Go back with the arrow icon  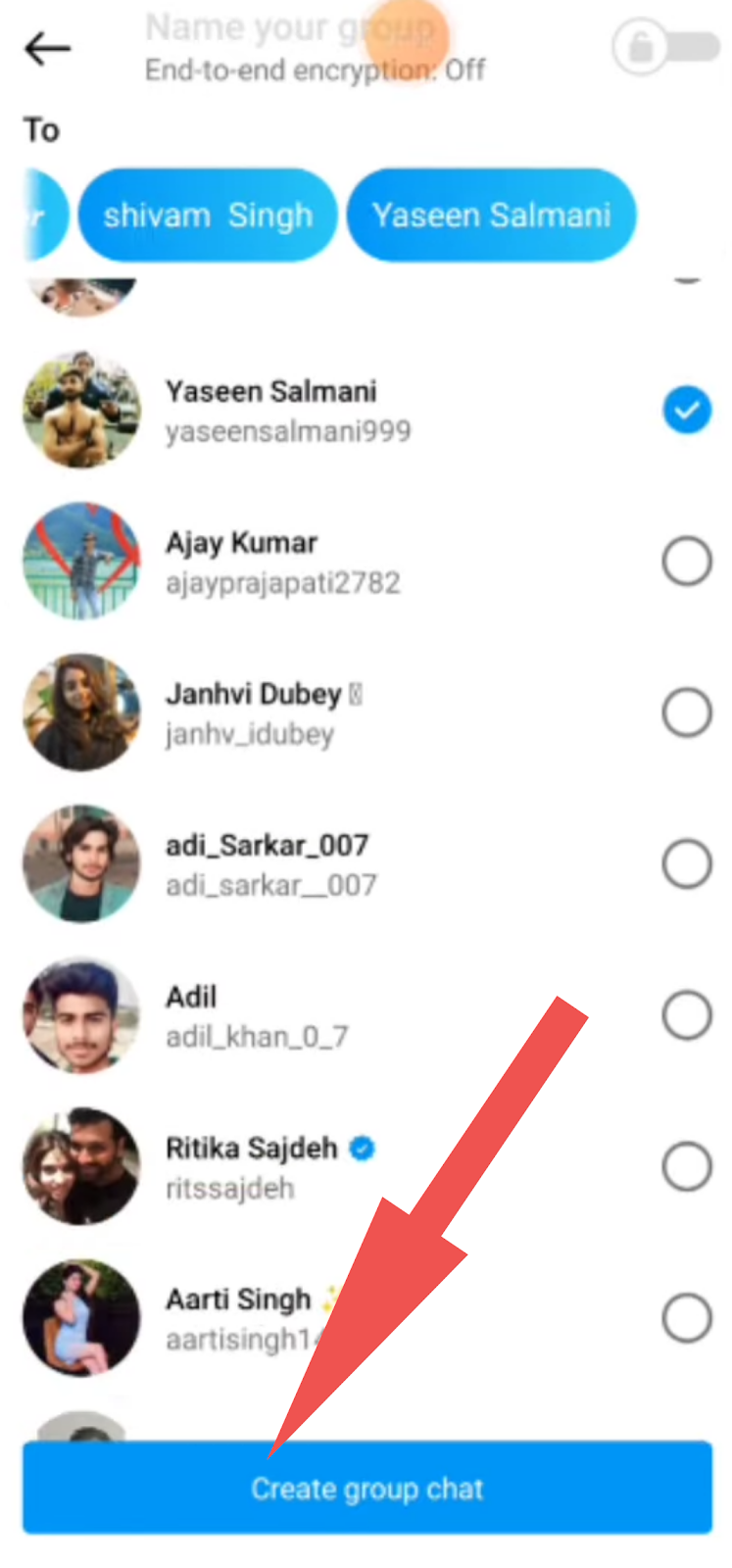(47, 48)
